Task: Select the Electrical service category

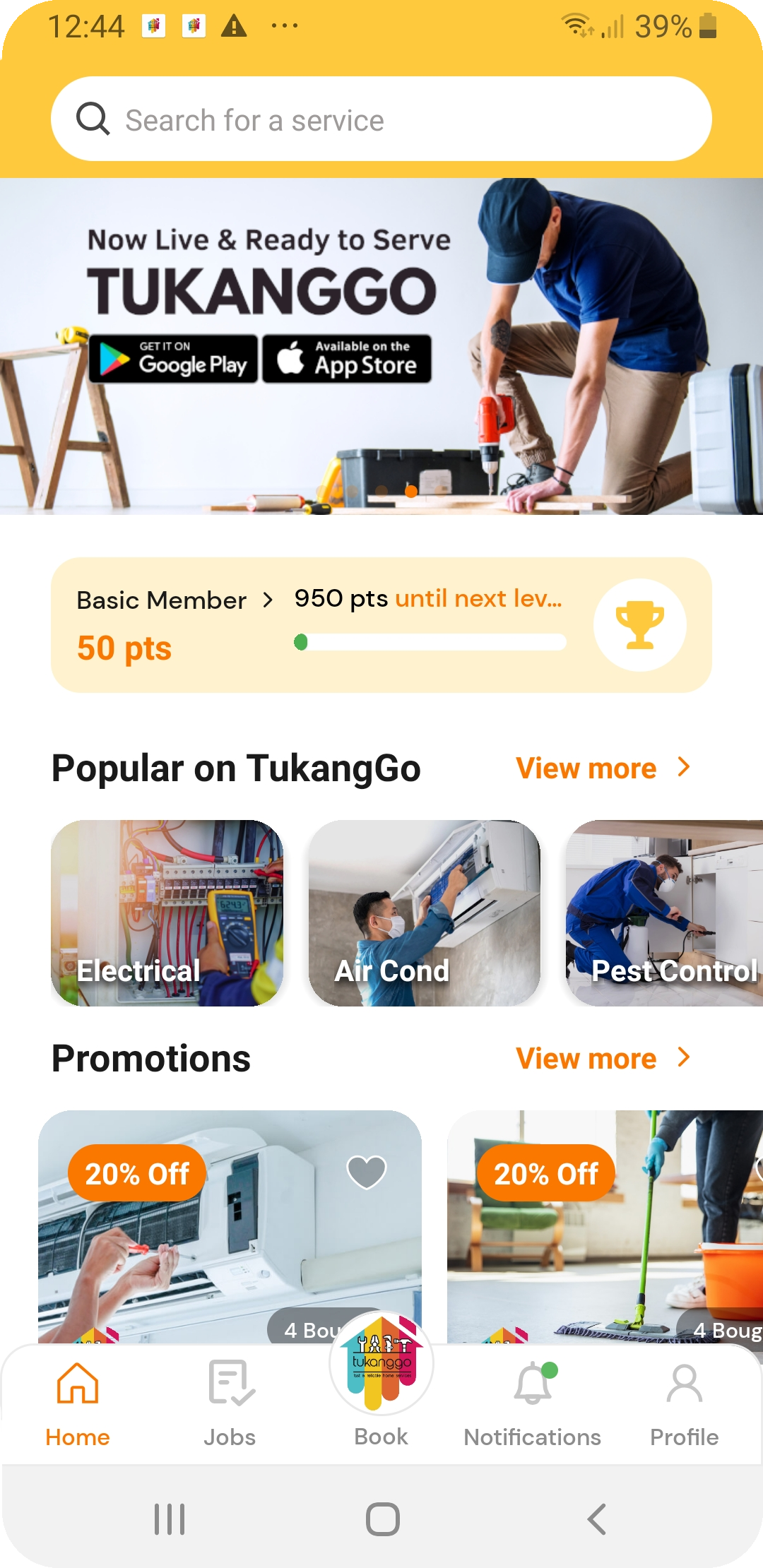Action: tap(167, 910)
